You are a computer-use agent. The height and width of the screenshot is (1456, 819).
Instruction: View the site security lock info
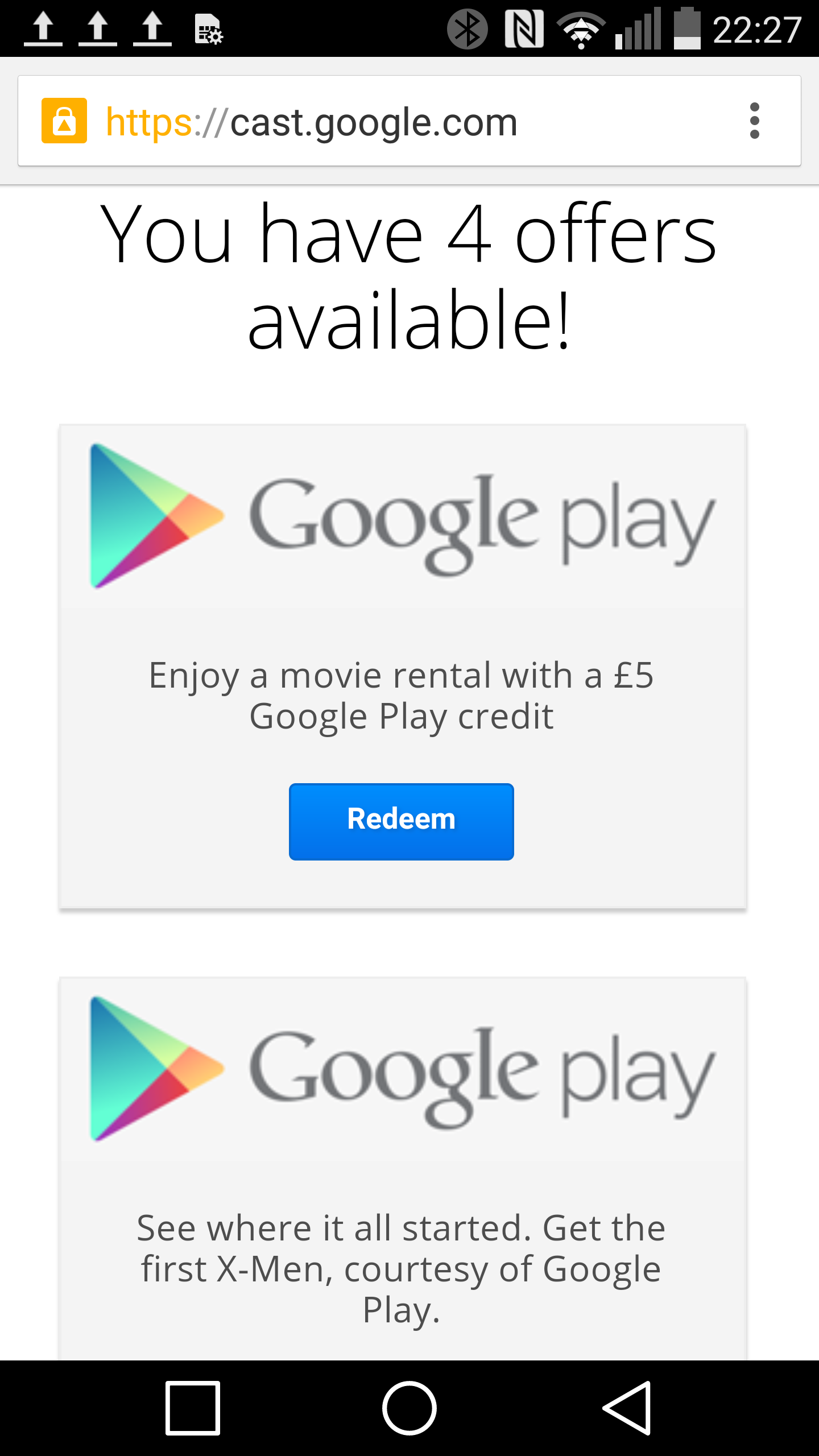[x=64, y=121]
